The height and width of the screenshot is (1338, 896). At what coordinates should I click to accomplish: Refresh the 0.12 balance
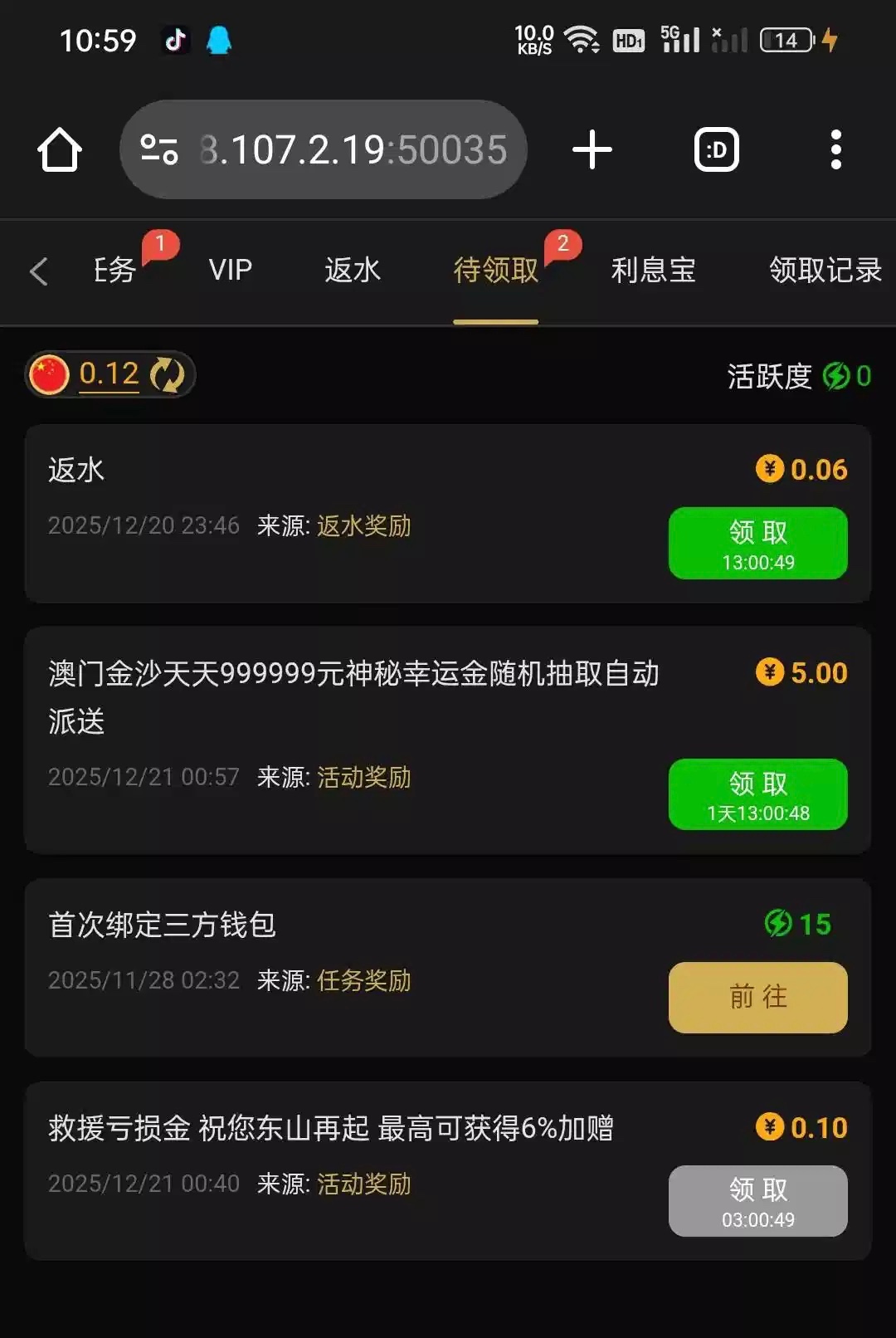(168, 375)
